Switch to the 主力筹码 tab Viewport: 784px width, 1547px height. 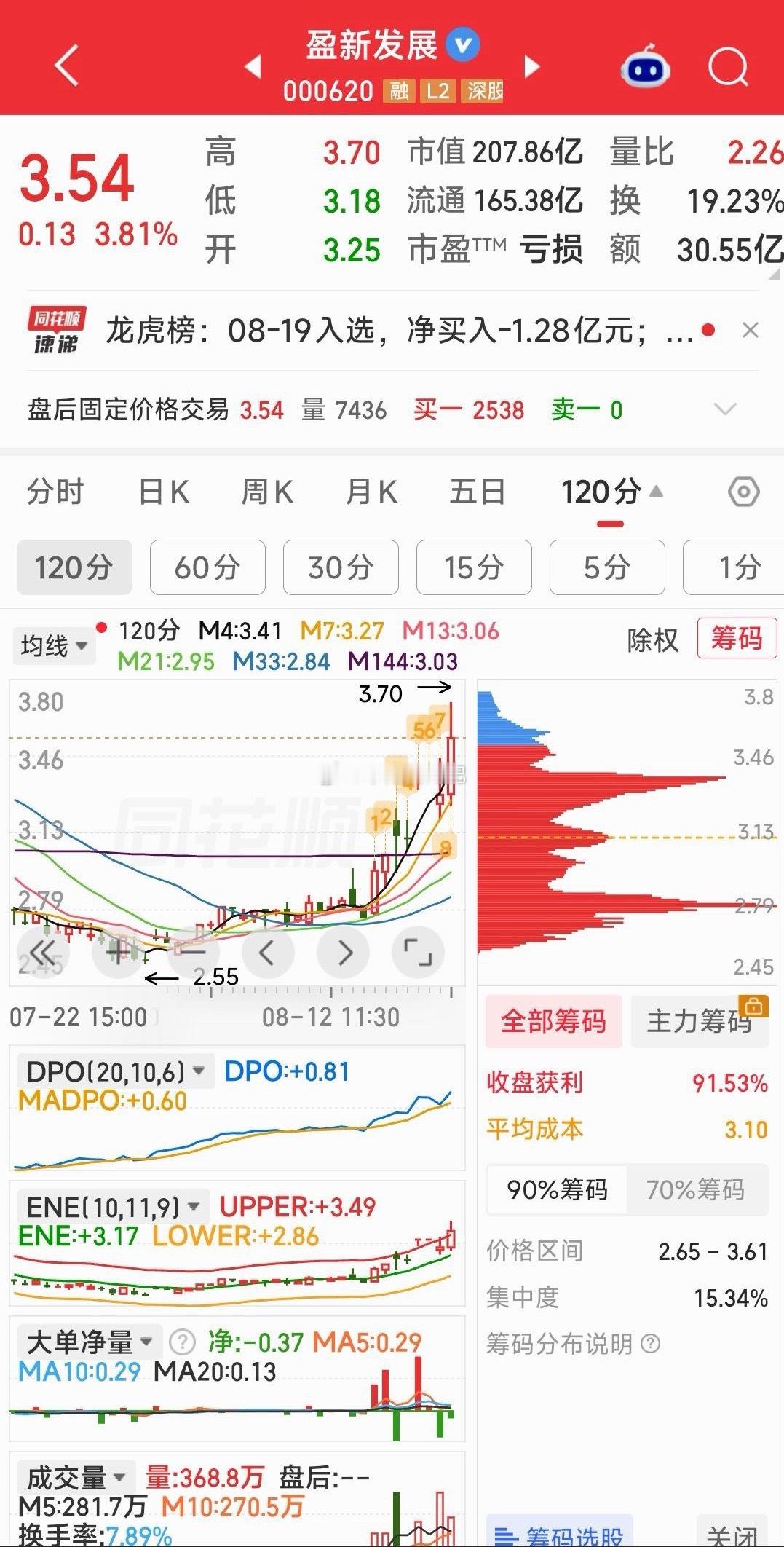(x=700, y=1021)
